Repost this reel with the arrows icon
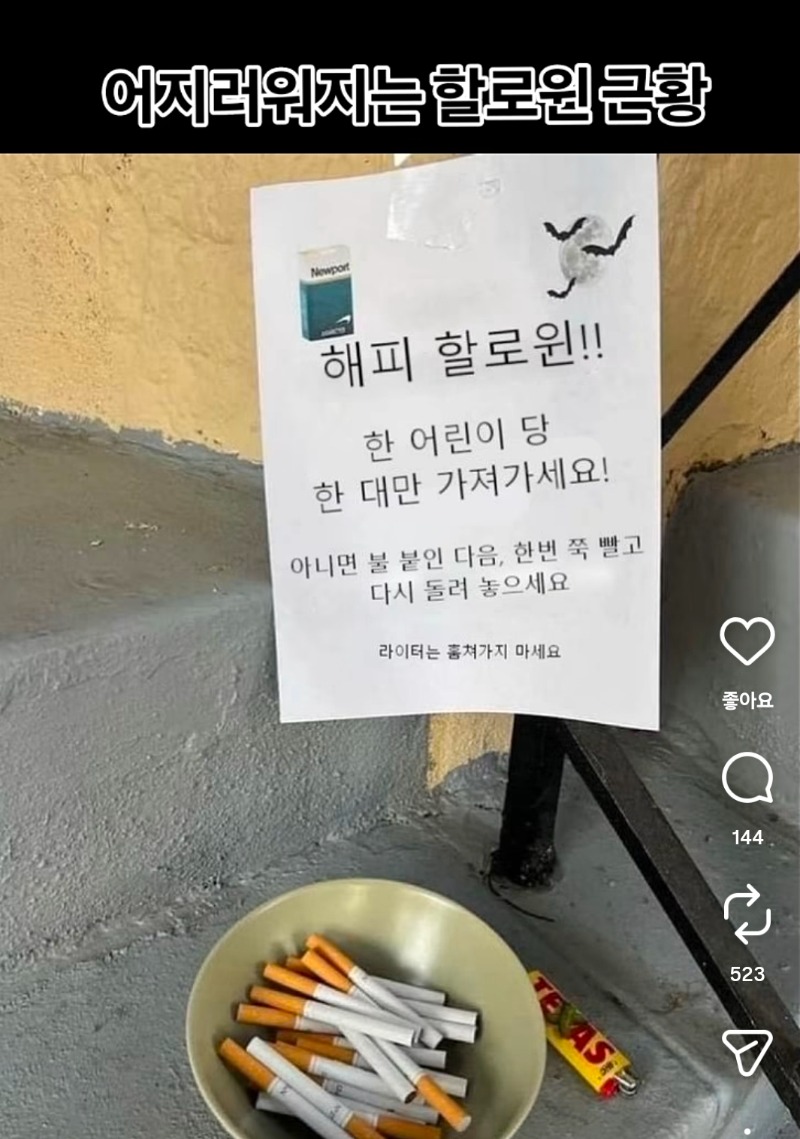Viewport: 800px width, 1139px height. click(x=747, y=915)
